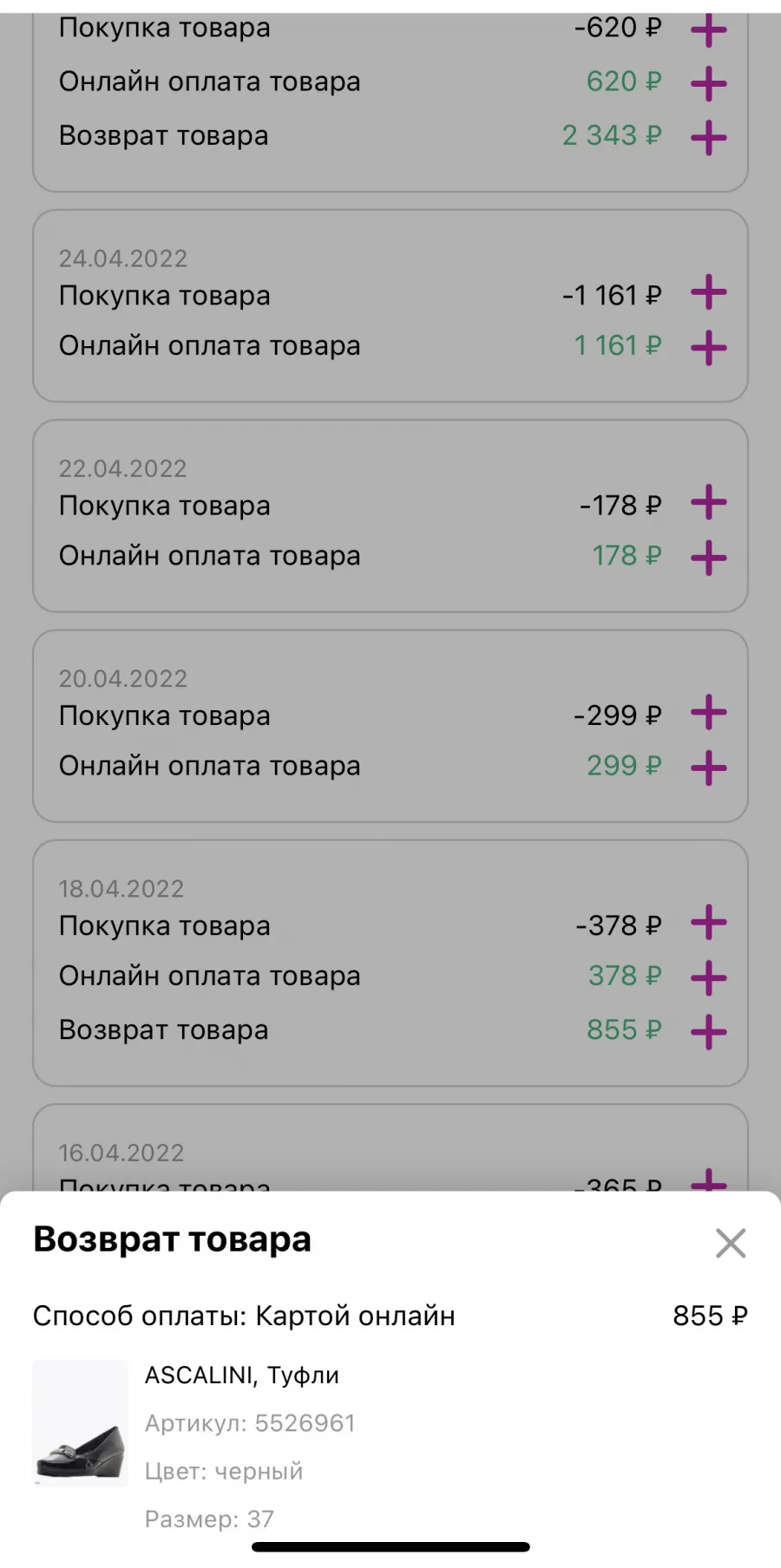
Task: Expand the 855 ₽ Возврат товара entry
Action: click(x=709, y=1031)
